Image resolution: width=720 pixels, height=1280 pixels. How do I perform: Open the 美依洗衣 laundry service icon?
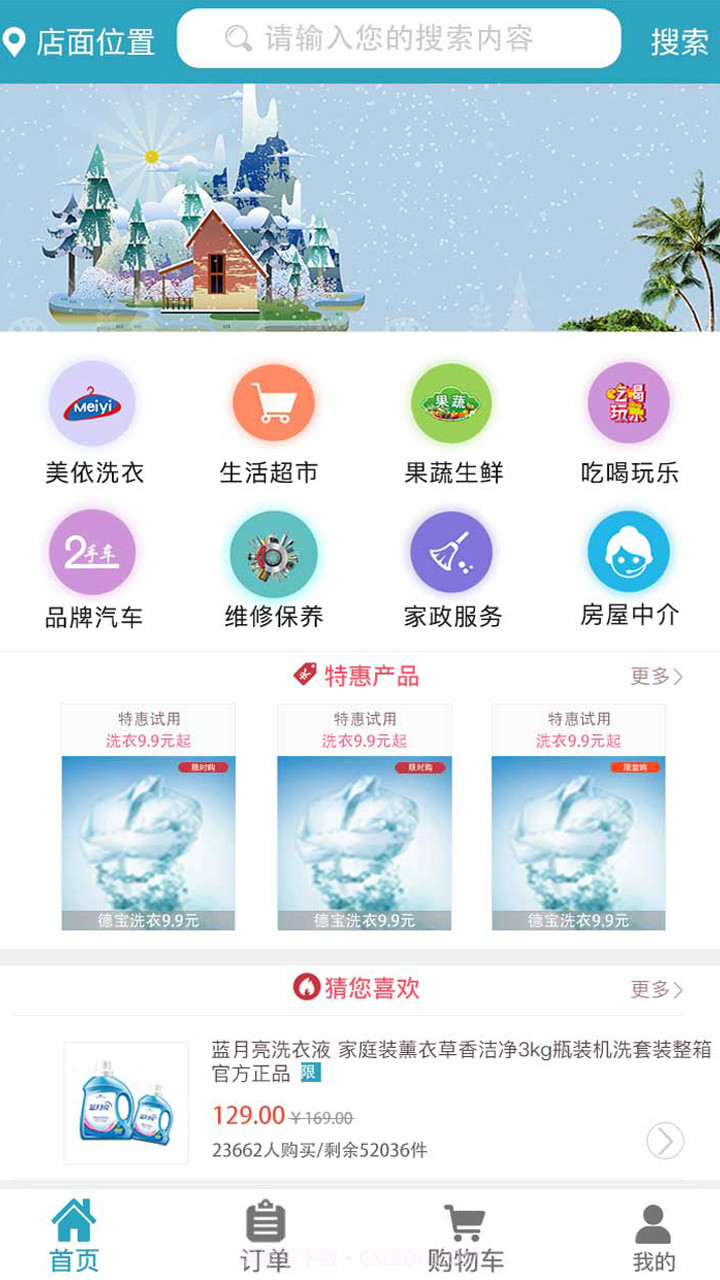92,401
